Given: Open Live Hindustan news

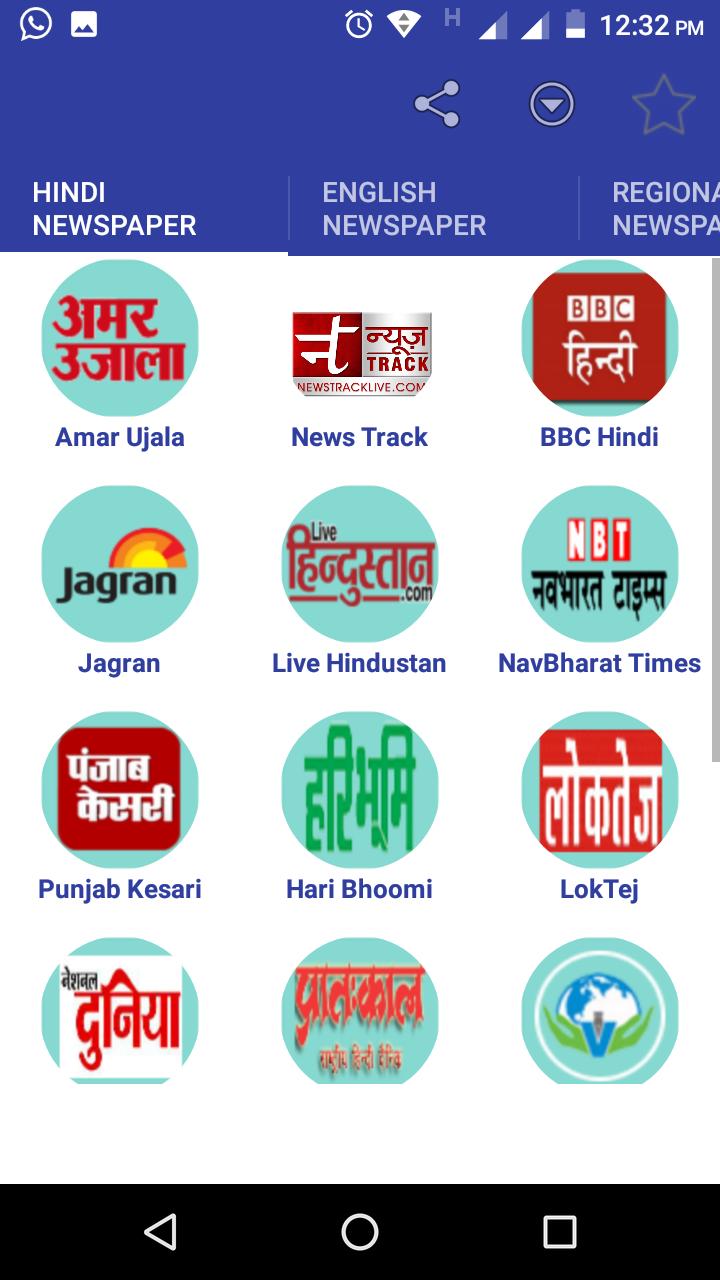Looking at the screenshot, I should pos(360,581).
